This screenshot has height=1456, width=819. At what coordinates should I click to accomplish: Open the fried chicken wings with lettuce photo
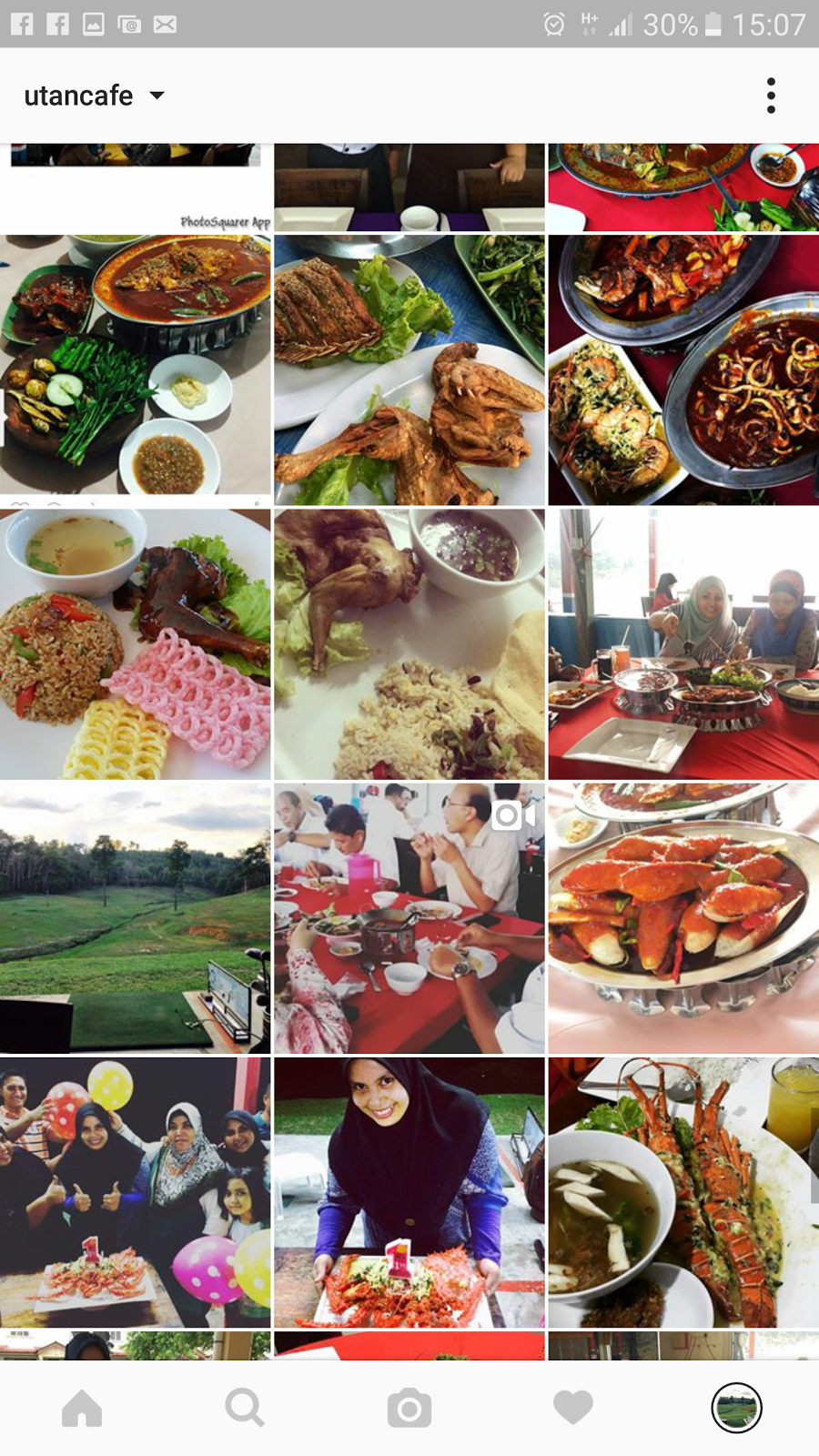(x=409, y=369)
